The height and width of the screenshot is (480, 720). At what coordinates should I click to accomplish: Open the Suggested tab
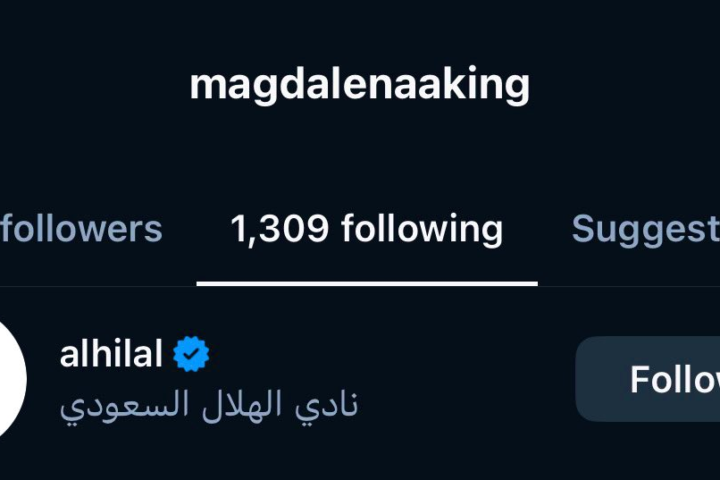[x=645, y=229]
